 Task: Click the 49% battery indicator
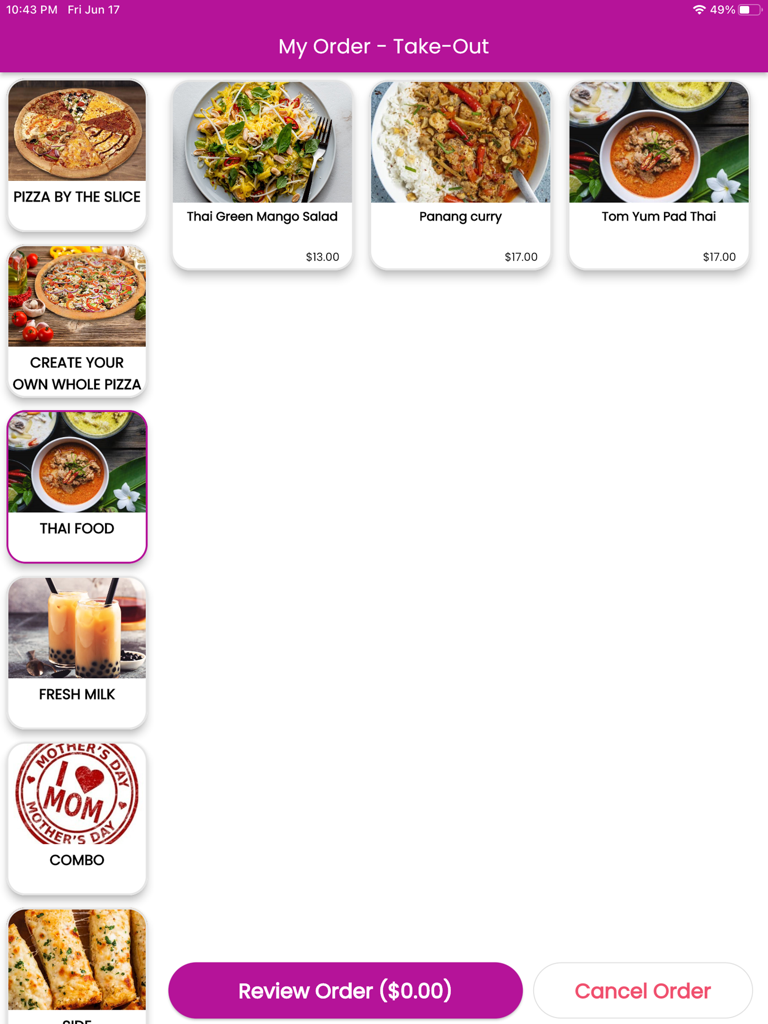728,10
